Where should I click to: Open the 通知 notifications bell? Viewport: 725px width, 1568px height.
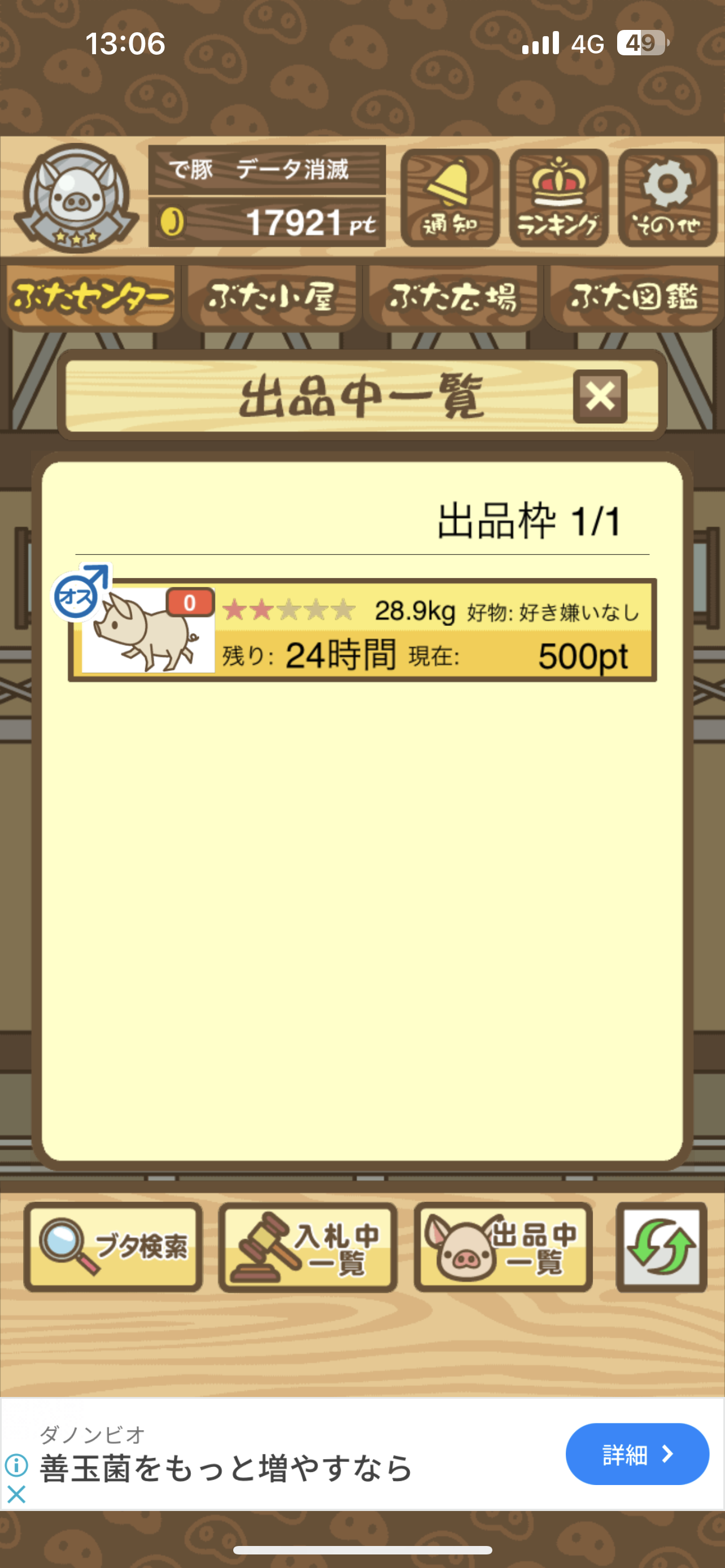(x=450, y=198)
